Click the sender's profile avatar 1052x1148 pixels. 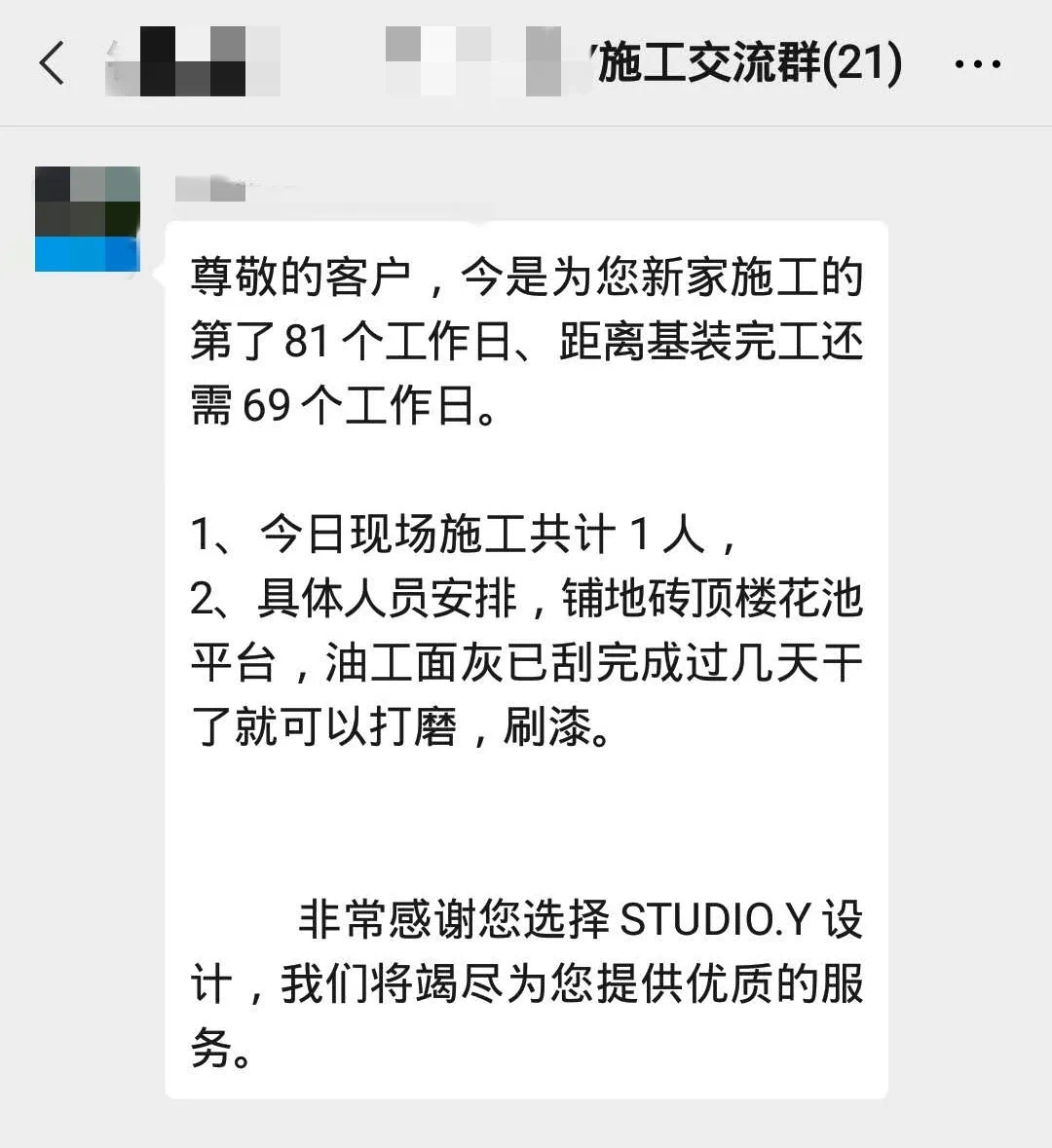click(88, 217)
